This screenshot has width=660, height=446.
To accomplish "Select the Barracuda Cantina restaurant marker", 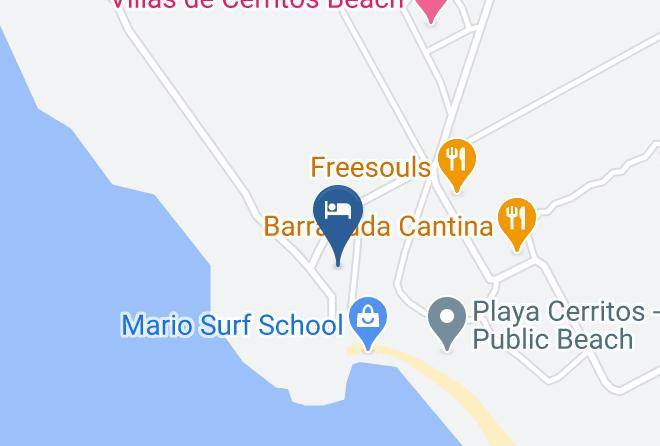I will point(516,224).
